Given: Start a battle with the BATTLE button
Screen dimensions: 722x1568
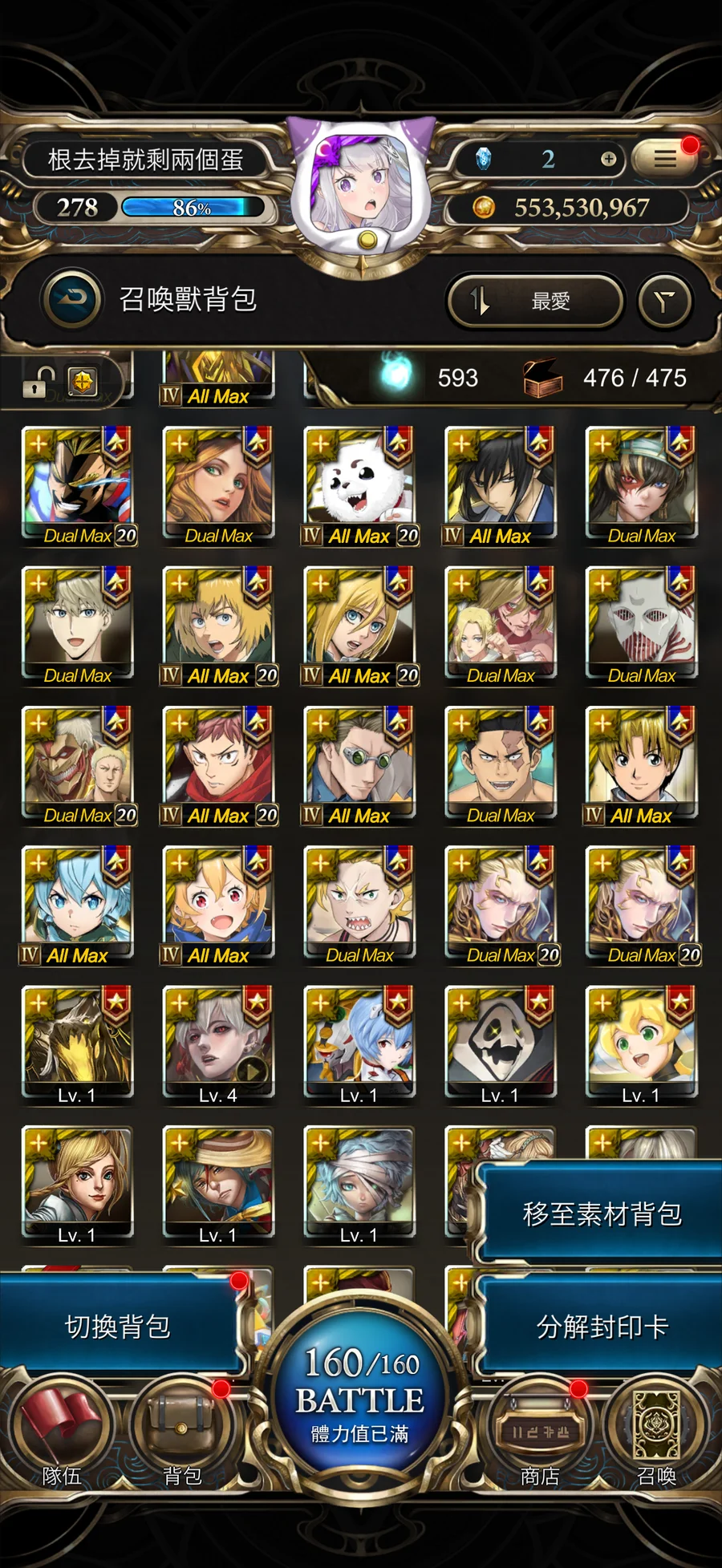Looking at the screenshot, I should (x=360, y=1394).
